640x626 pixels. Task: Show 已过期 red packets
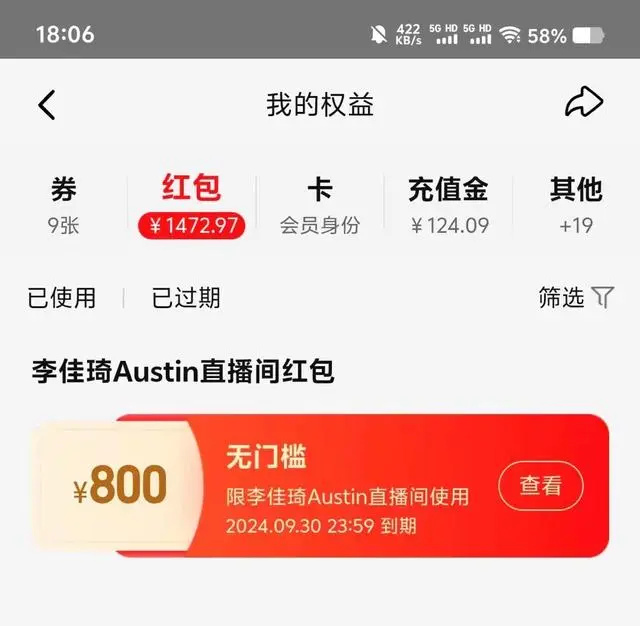tap(186, 298)
